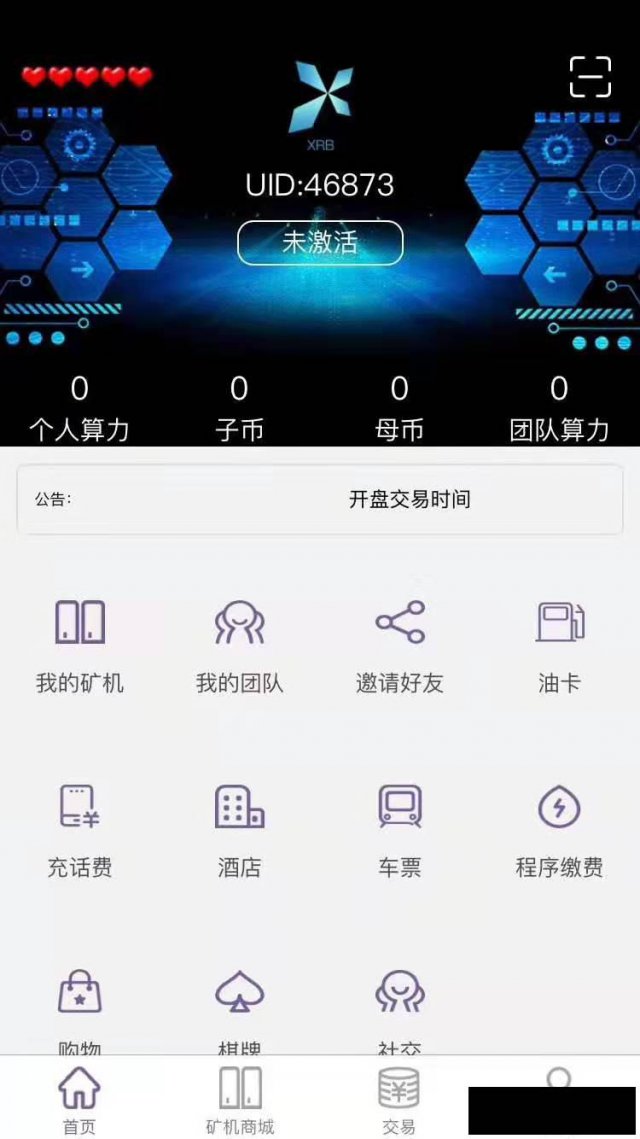Select 车票 to book tickets
The image size is (640, 1139).
(400, 829)
